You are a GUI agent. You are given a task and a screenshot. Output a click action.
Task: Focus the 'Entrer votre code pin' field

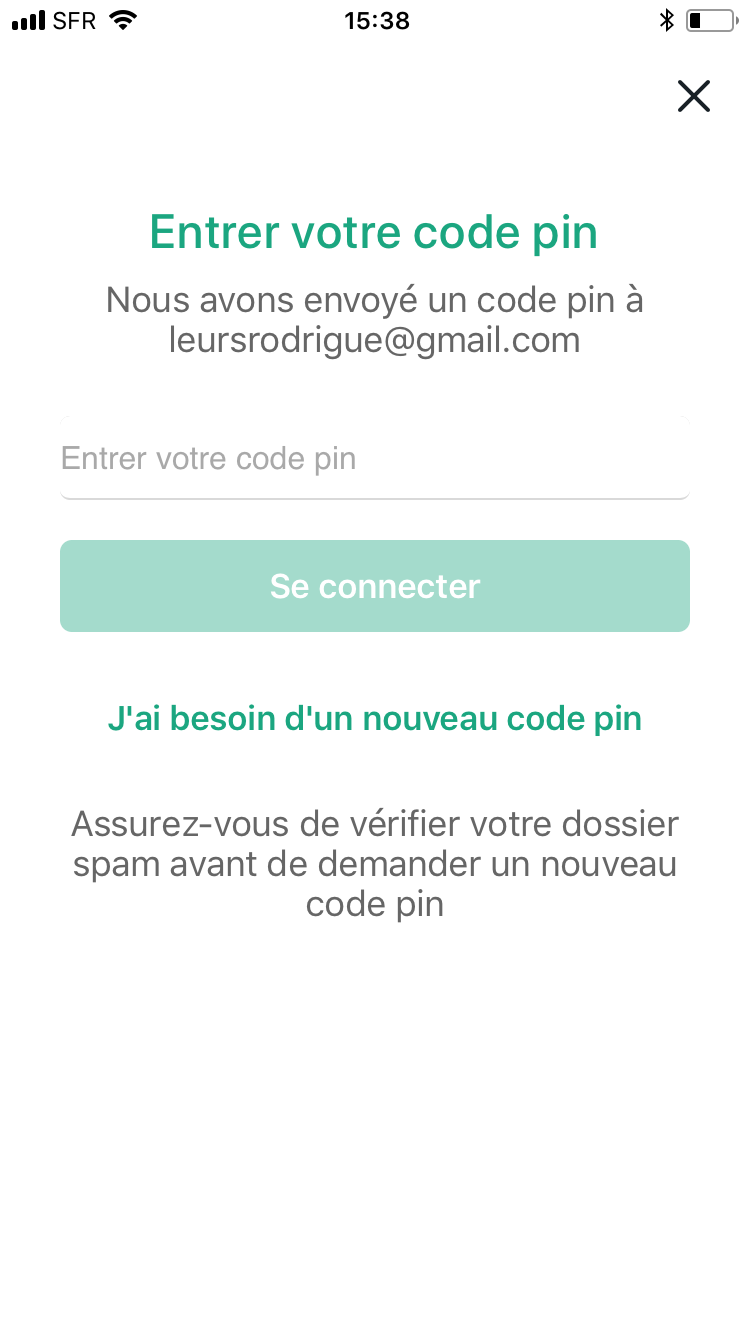tap(374, 459)
